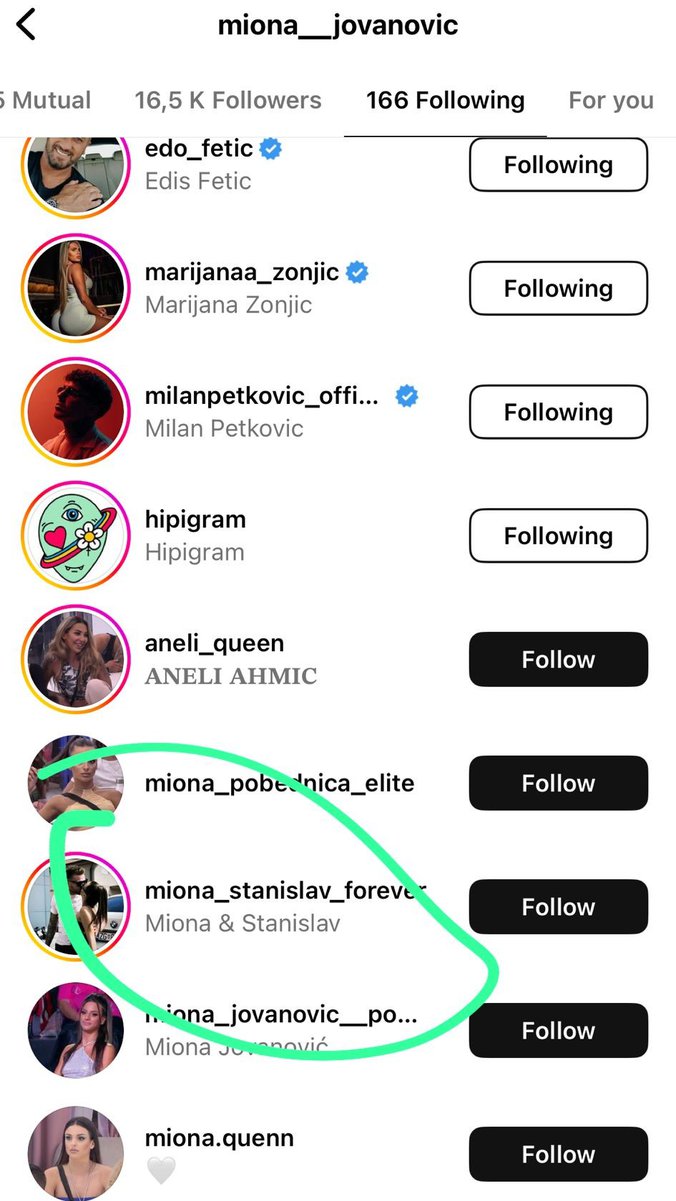Tap Following button next to marijanaa_zonjic
The width and height of the screenshot is (676, 1201).
click(x=558, y=289)
